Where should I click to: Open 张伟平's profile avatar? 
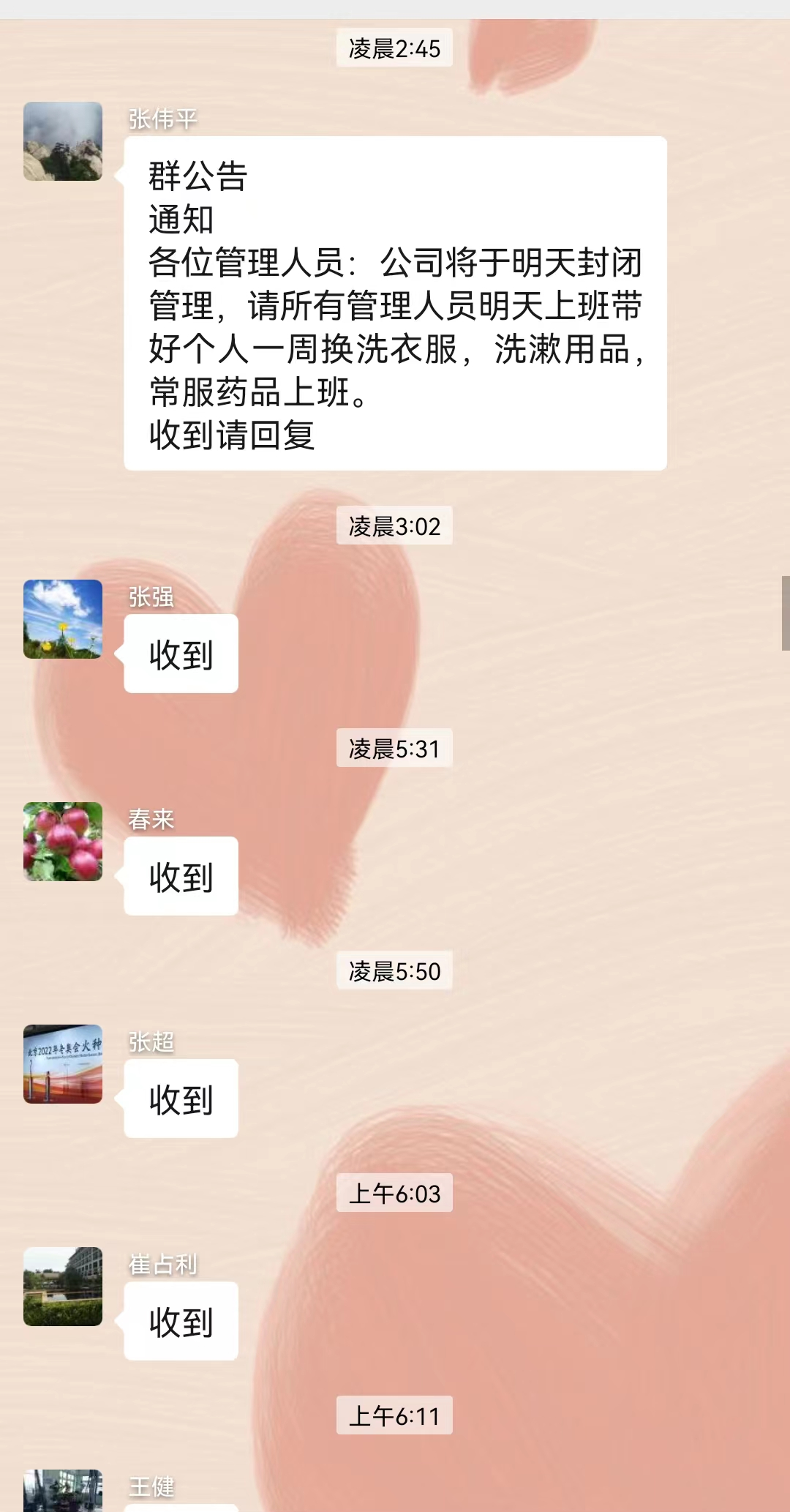click(x=63, y=141)
